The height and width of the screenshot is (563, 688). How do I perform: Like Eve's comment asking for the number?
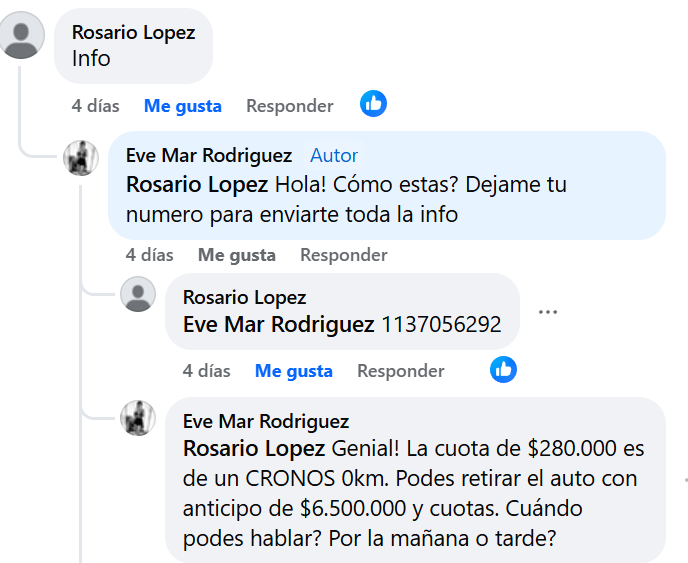[237, 255]
